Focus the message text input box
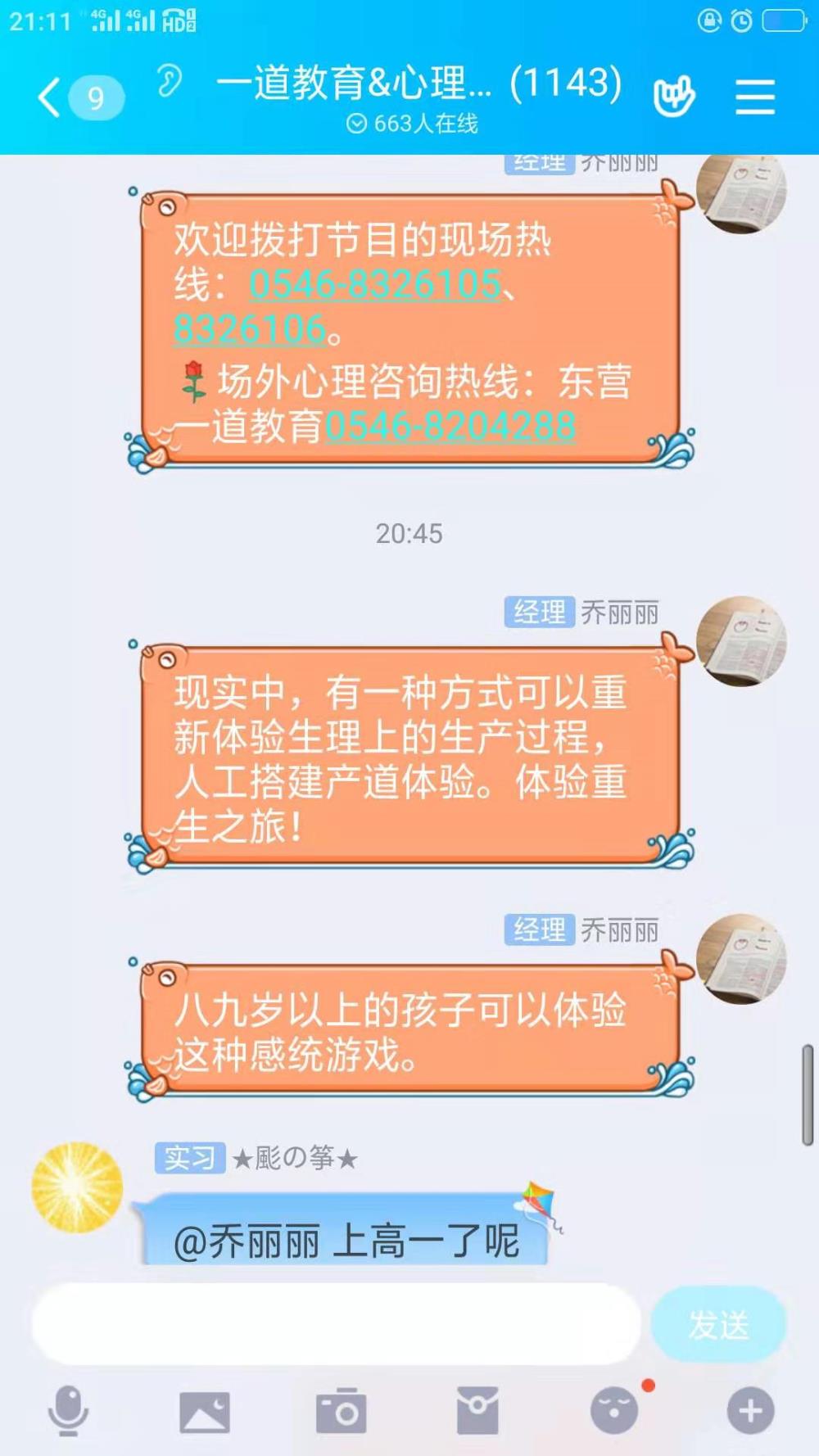819x1456 pixels. pyautogui.click(x=336, y=1323)
